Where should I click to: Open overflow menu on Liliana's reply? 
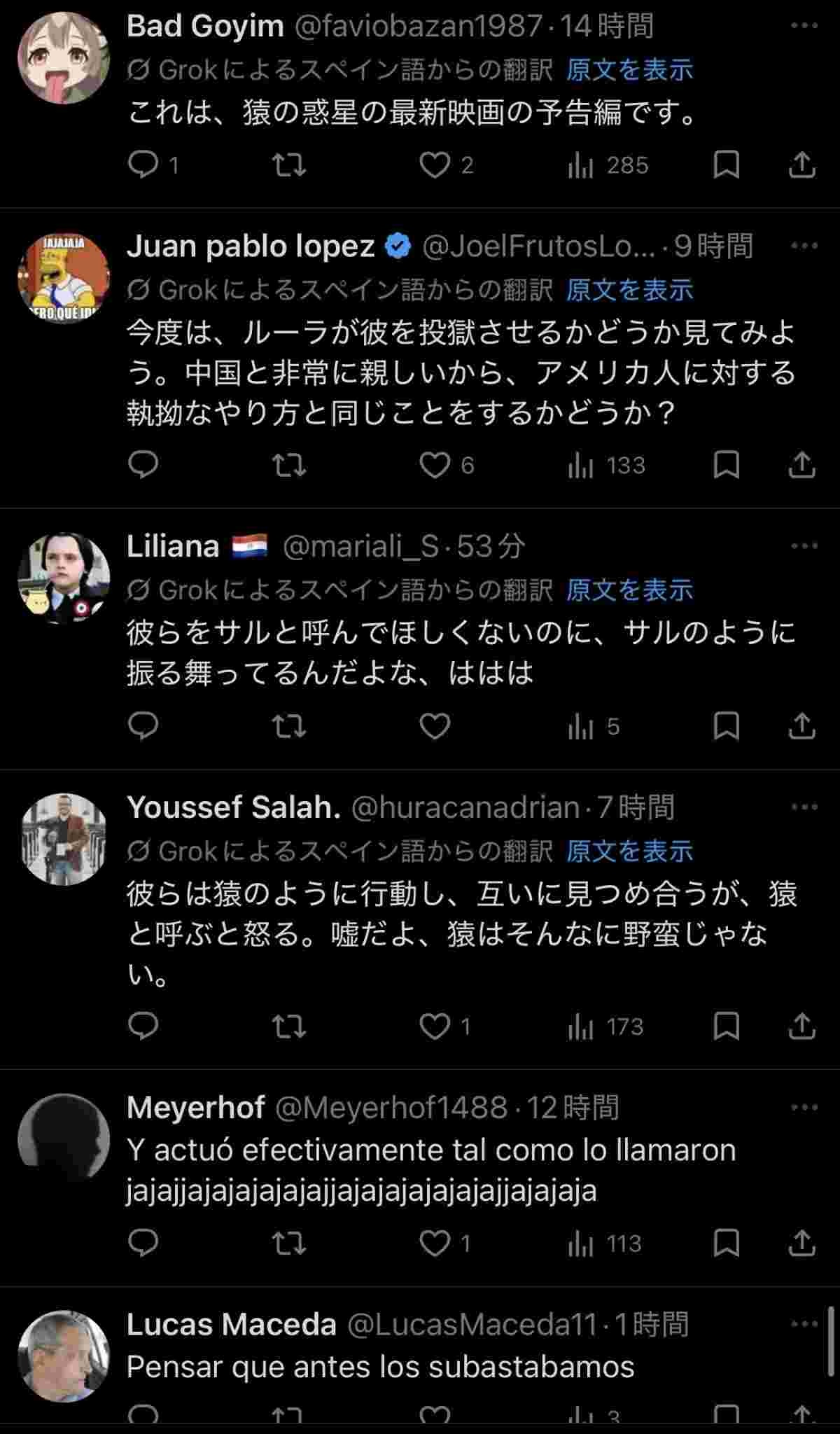pos(804,546)
